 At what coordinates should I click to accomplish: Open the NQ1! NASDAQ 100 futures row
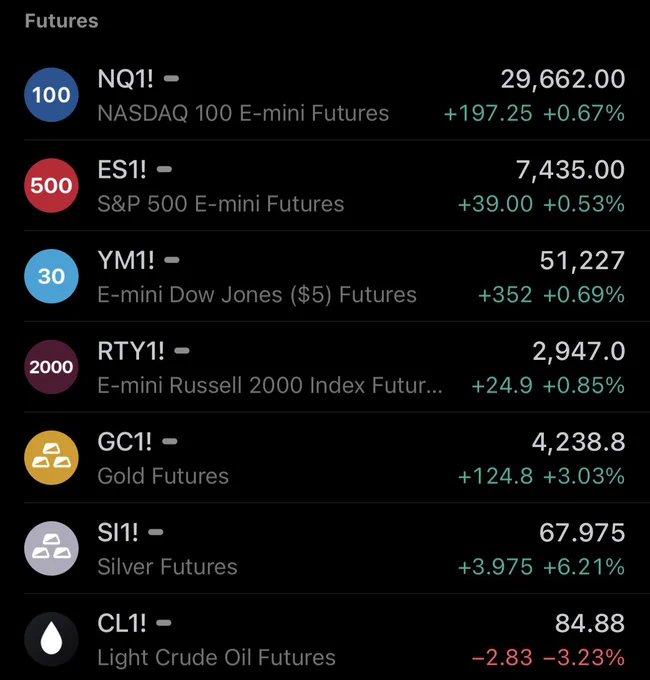coord(325,95)
